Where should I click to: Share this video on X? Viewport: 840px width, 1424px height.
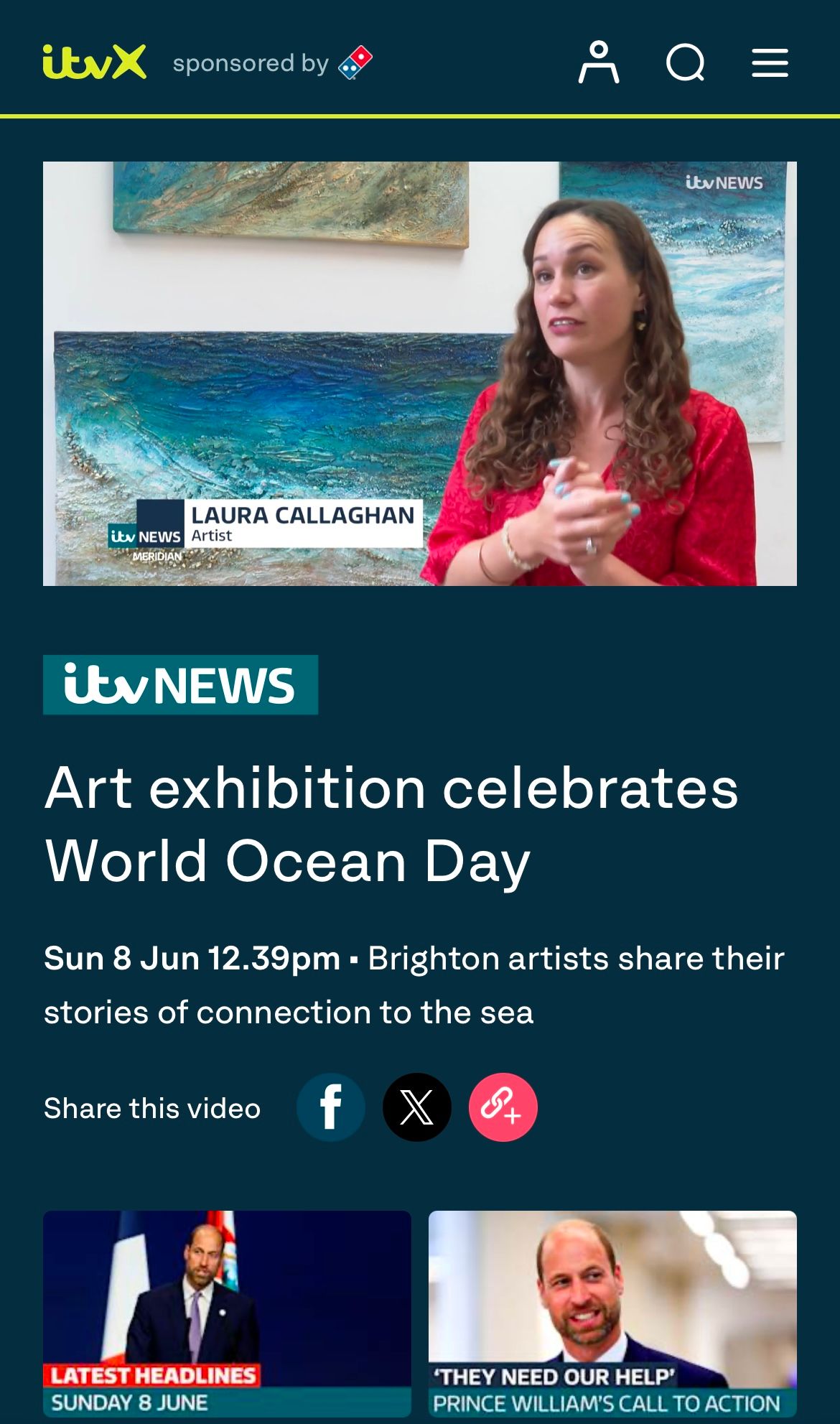417,1107
